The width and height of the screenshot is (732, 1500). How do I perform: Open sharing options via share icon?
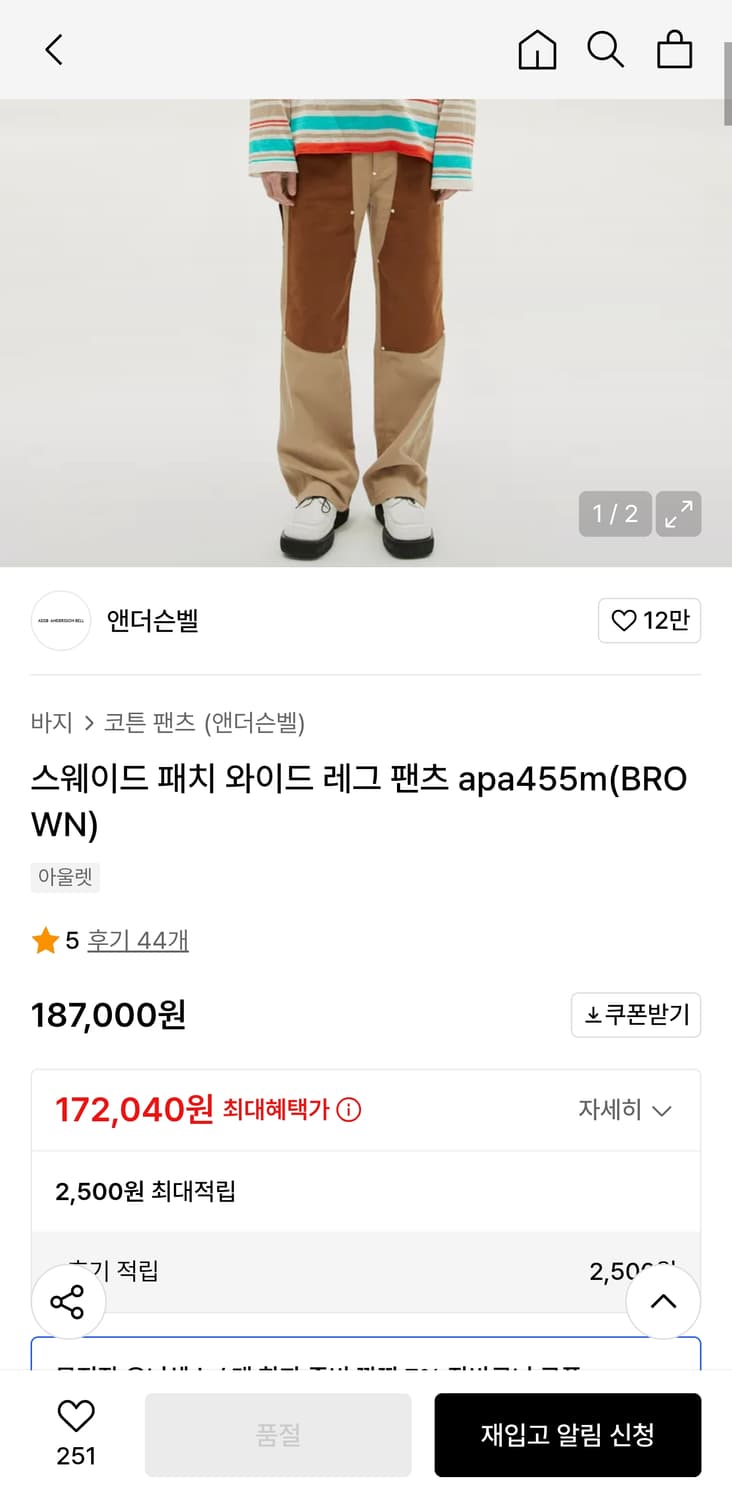(x=68, y=1301)
